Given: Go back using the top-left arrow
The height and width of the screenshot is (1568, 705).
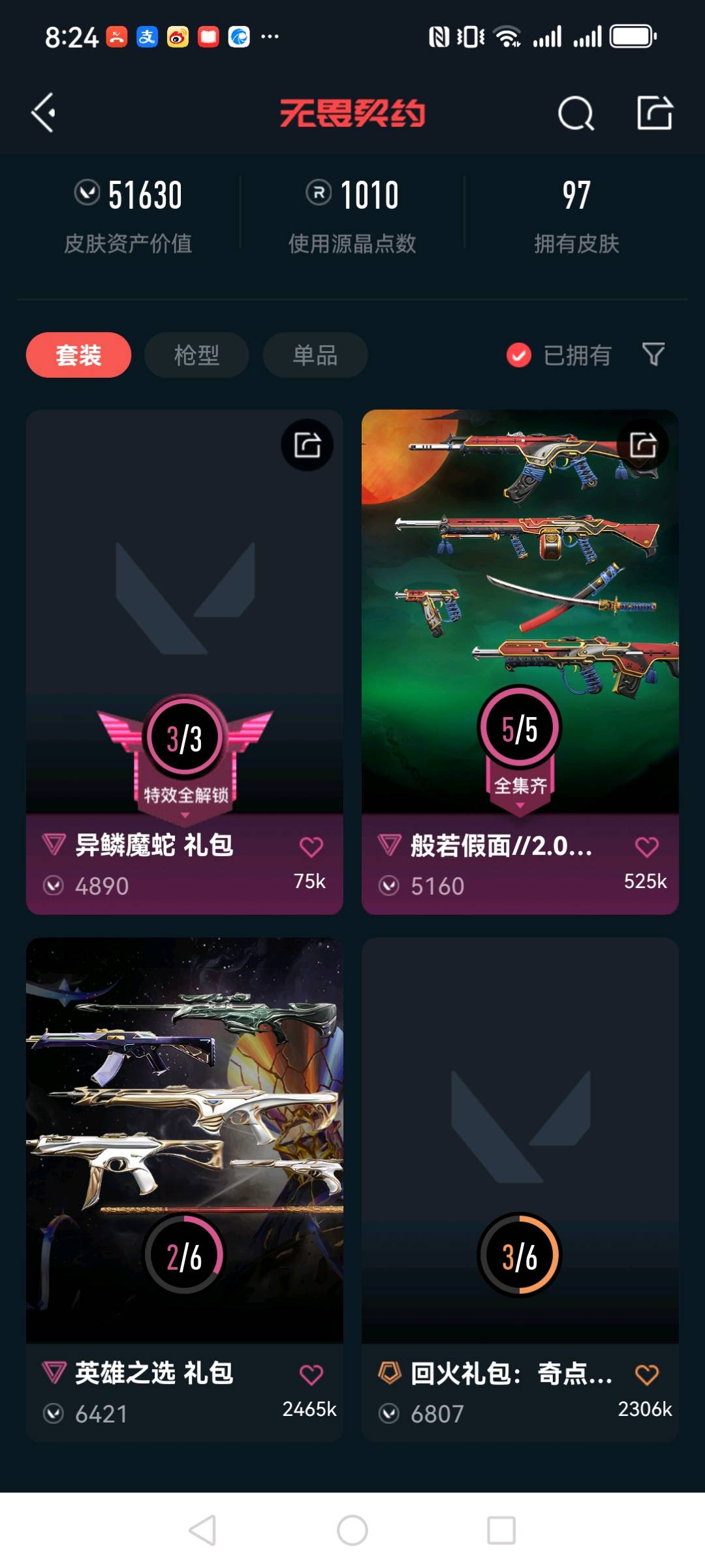Looking at the screenshot, I should click(43, 113).
